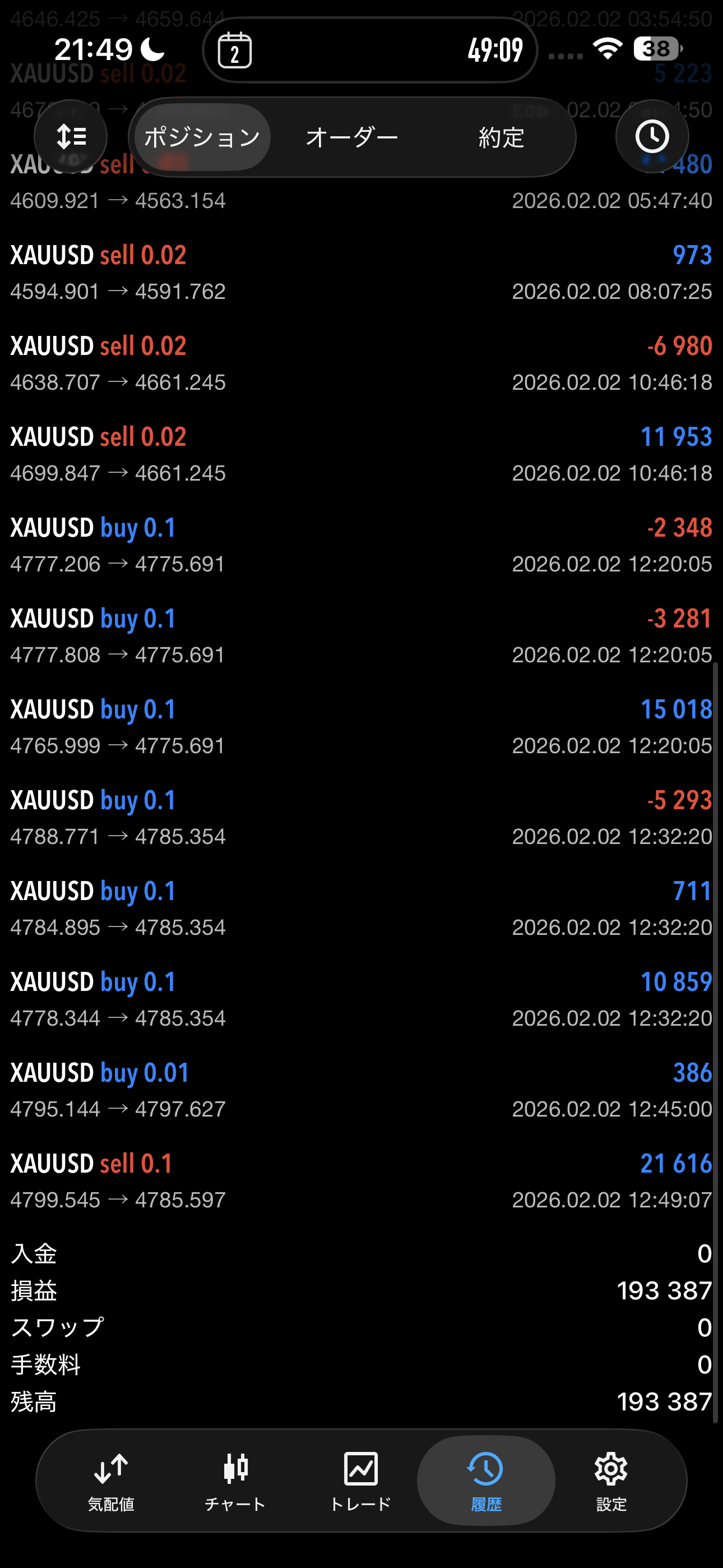The width and height of the screenshot is (723, 1568).
Task: Expand the sell 0.1 trade with 21 616
Action: [x=361, y=1181]
